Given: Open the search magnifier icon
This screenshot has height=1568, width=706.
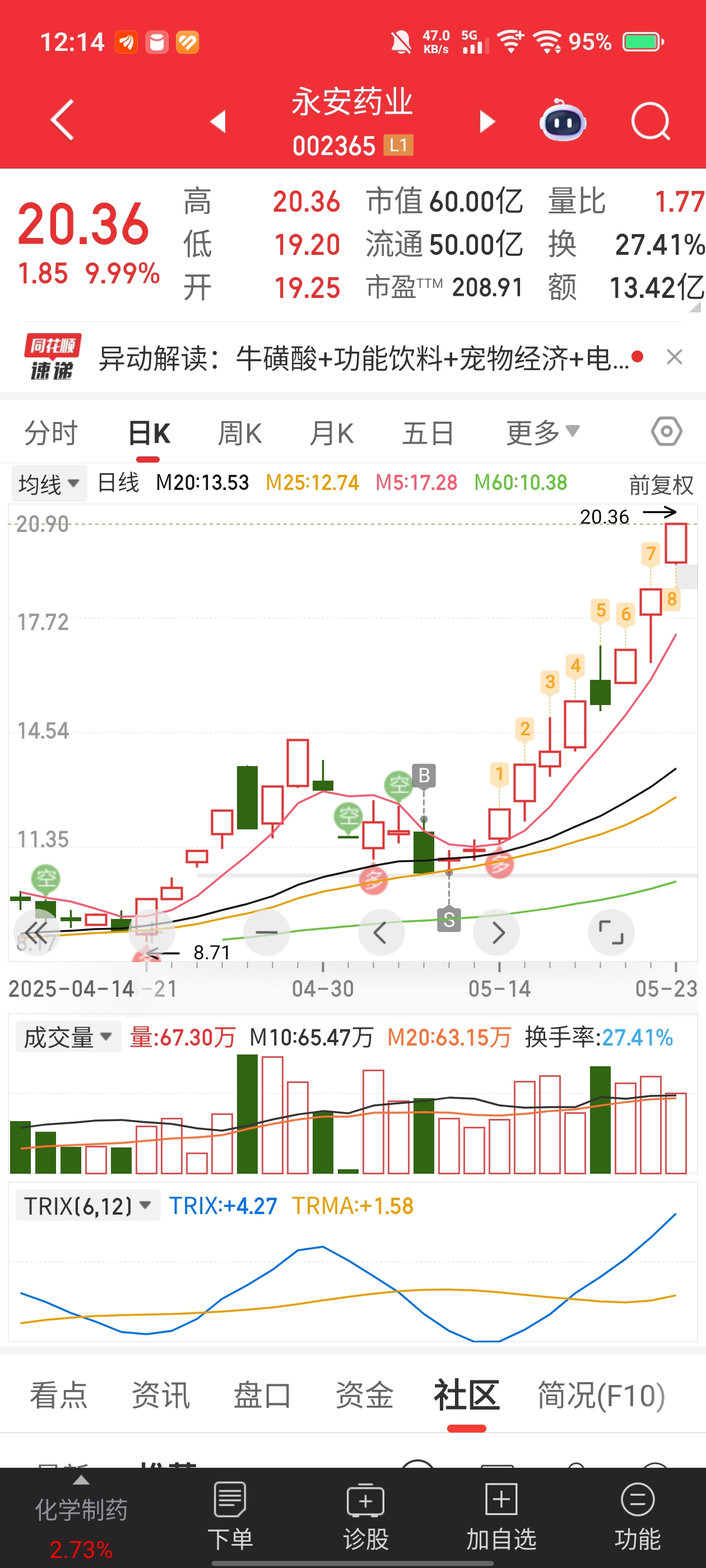Looking at the screenshot, I should coord(651,121).
